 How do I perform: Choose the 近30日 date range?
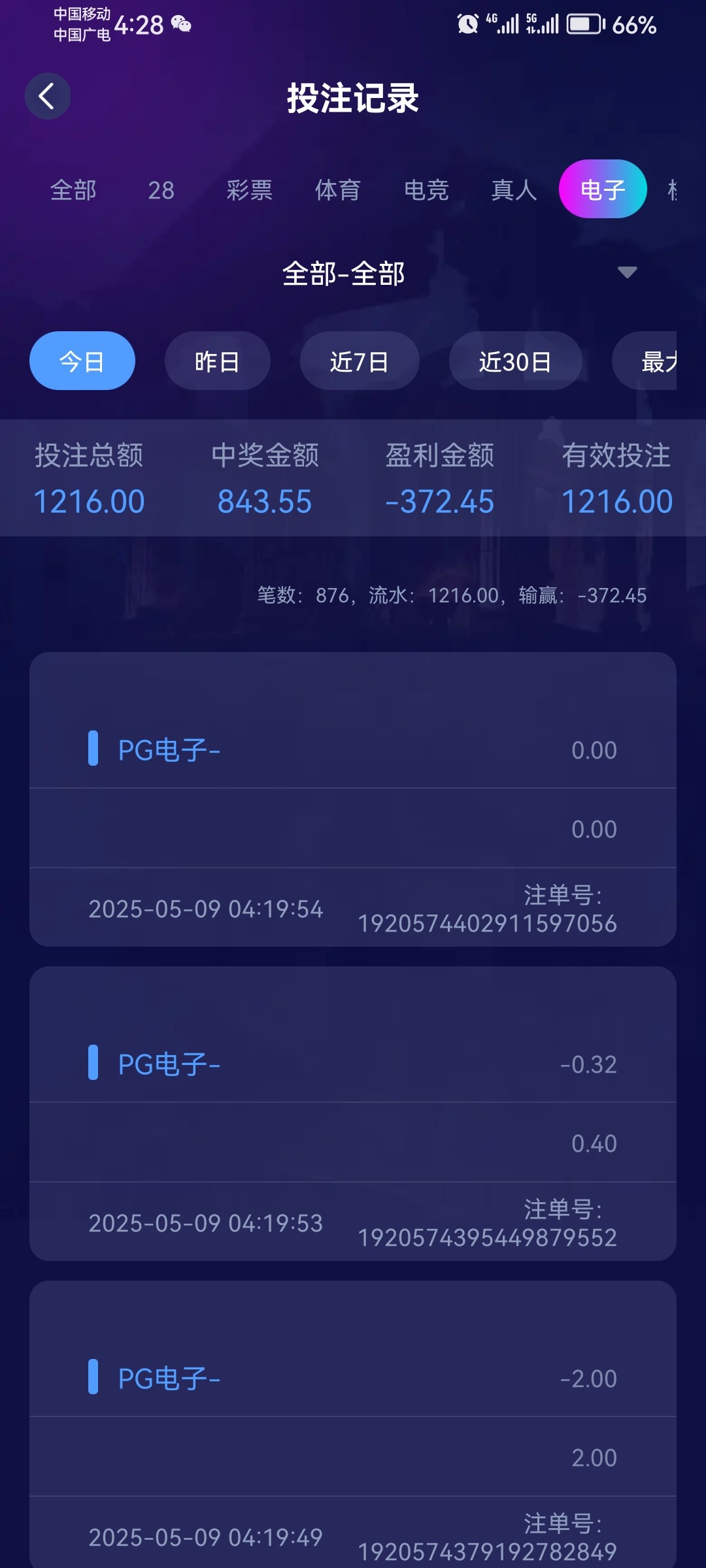[x=515, y=361]
